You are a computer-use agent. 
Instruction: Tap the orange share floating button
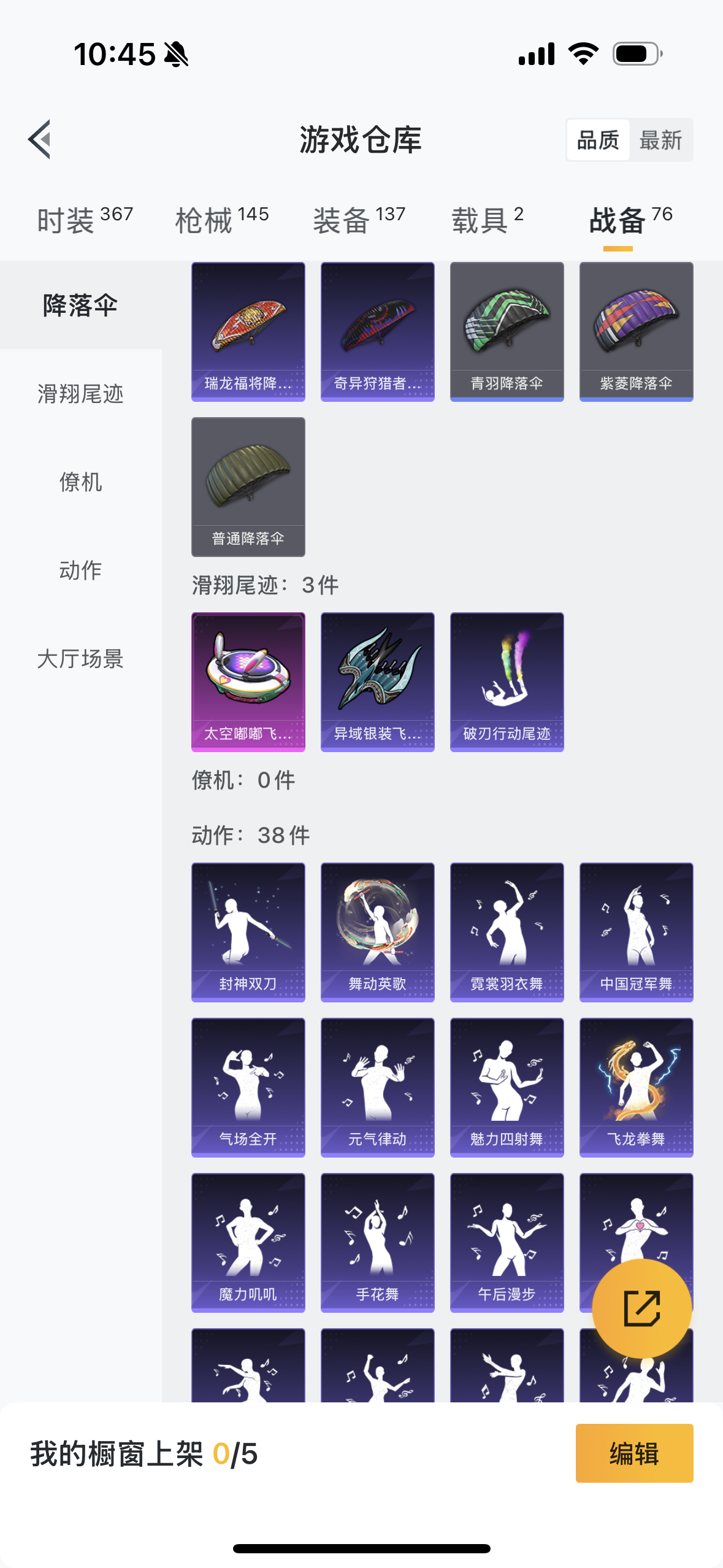pos(642,1309)
